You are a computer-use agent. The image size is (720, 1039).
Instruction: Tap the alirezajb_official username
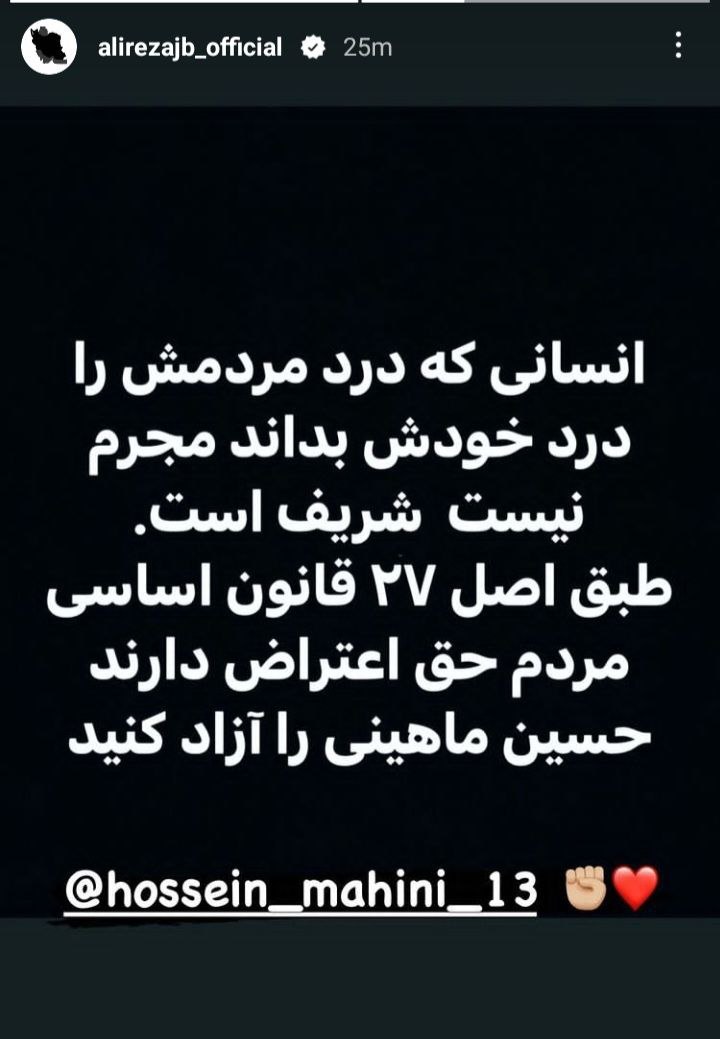190,47
